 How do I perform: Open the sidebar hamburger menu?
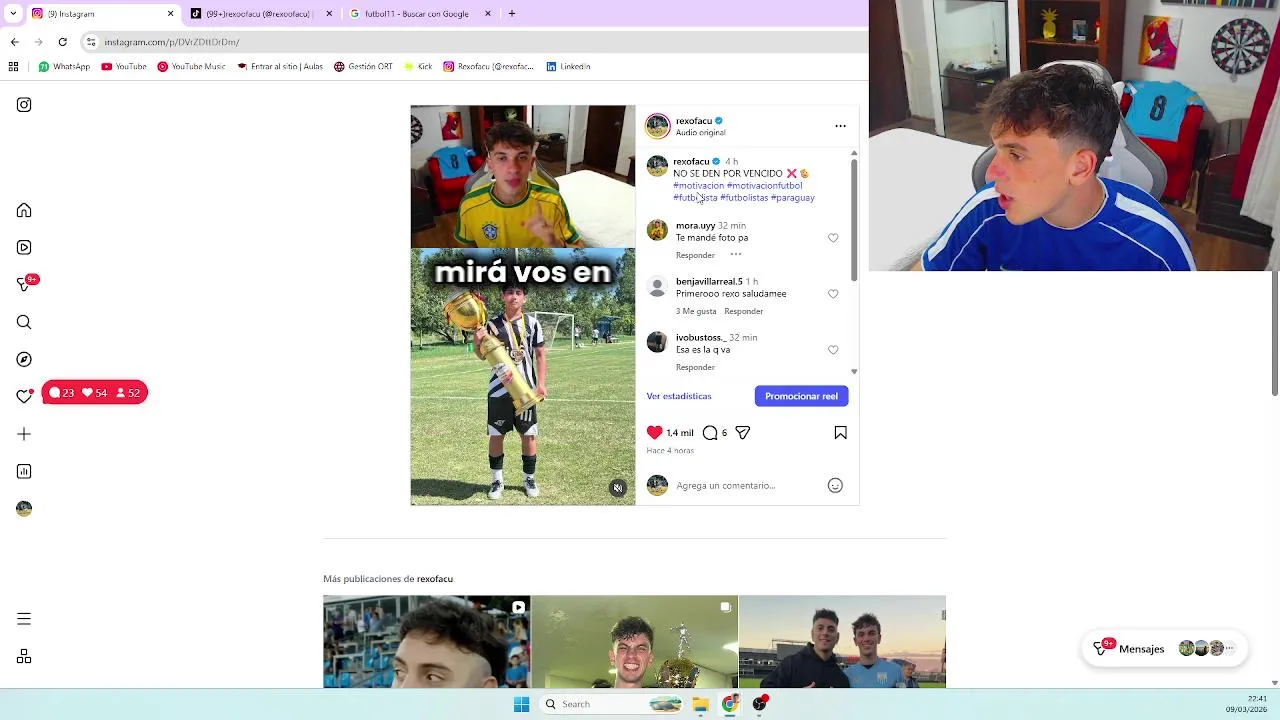(24, 619)
